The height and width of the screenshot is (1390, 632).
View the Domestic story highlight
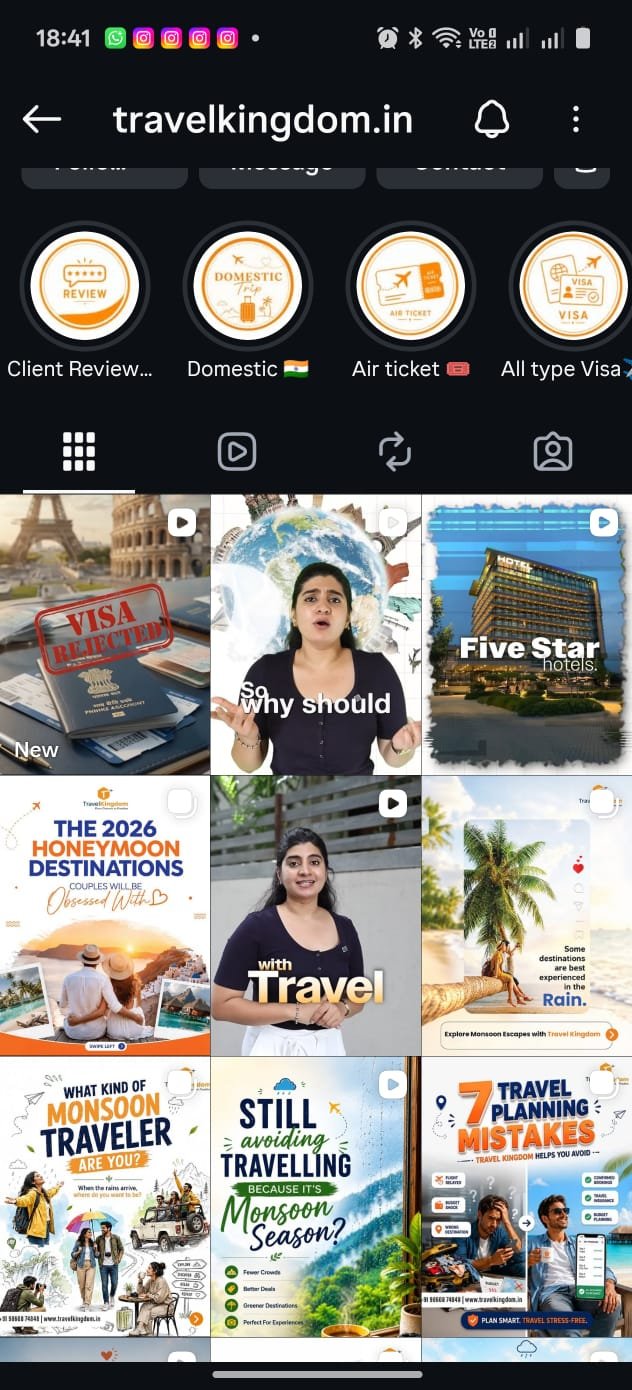pos(248,288)
